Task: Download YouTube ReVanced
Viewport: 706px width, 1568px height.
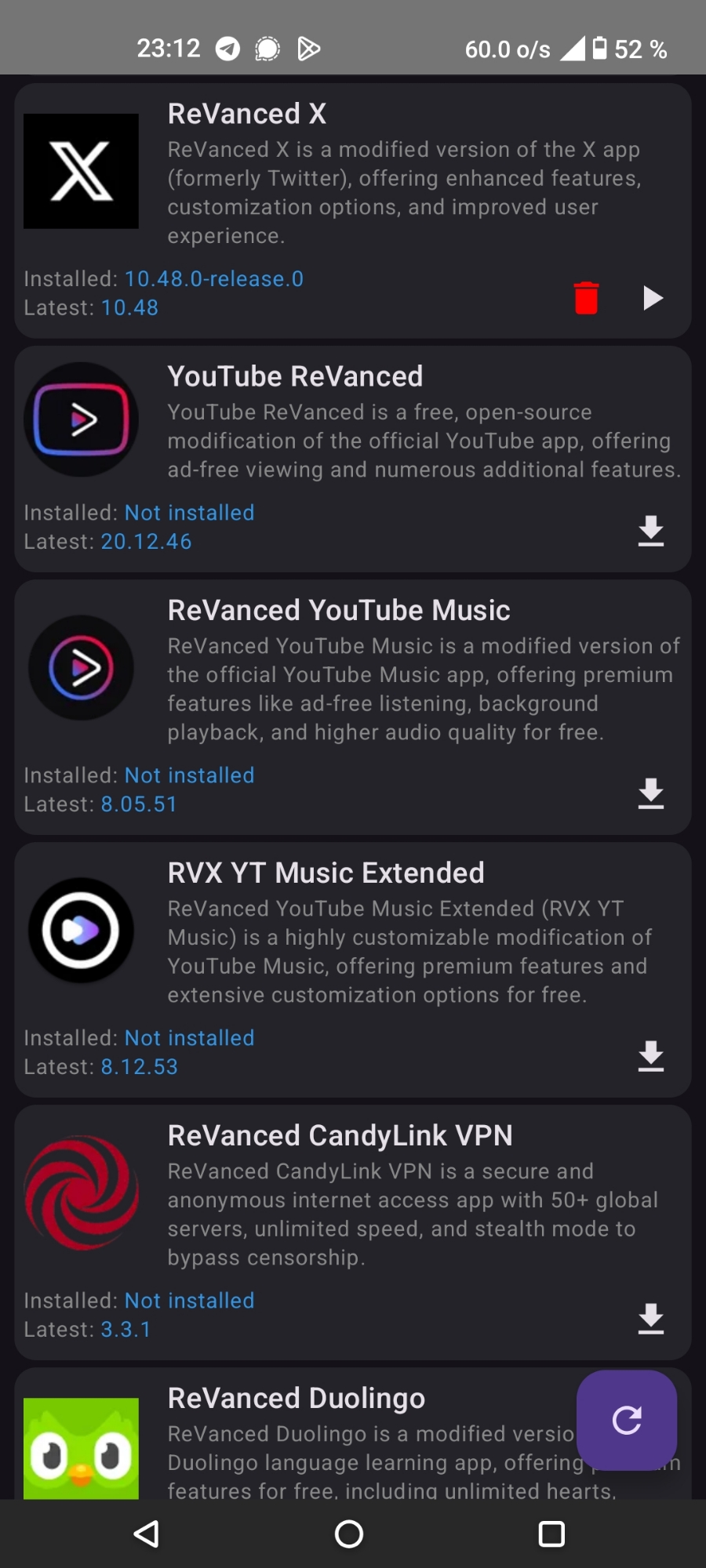Action: tap(650, 531)
